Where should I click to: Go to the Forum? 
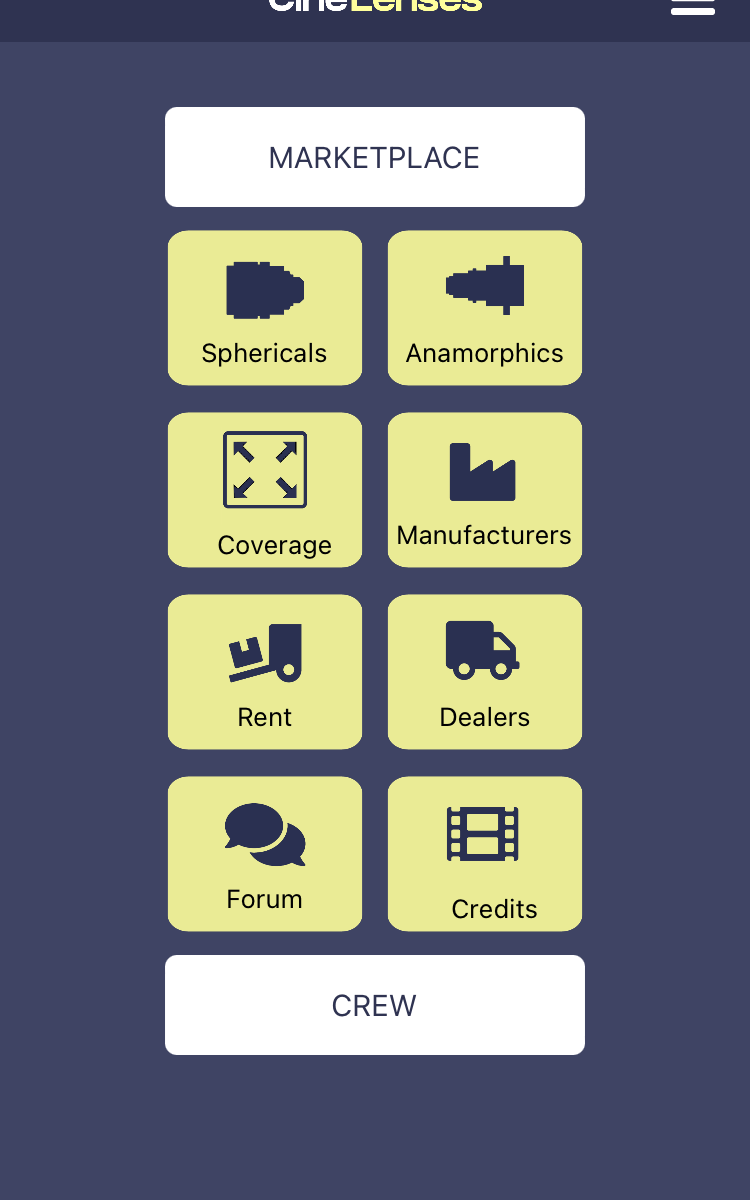point(265,854)
